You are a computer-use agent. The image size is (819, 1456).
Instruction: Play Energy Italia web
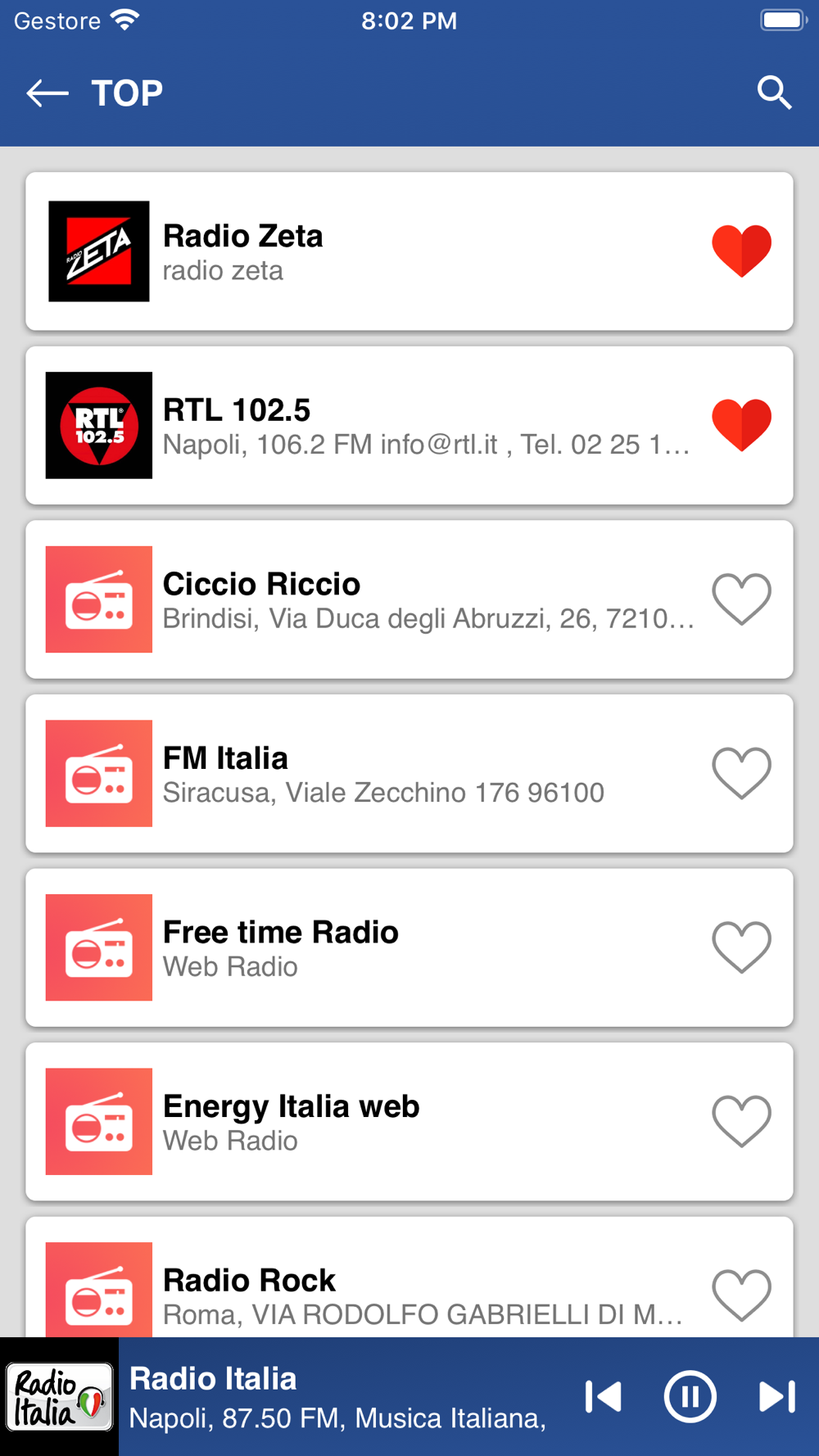tap(409, 1121)
